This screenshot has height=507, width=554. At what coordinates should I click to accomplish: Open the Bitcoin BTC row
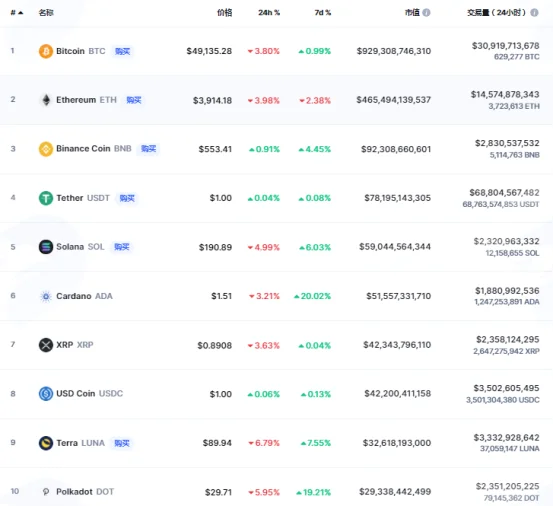pyautogui.click(x=277, y=51)
